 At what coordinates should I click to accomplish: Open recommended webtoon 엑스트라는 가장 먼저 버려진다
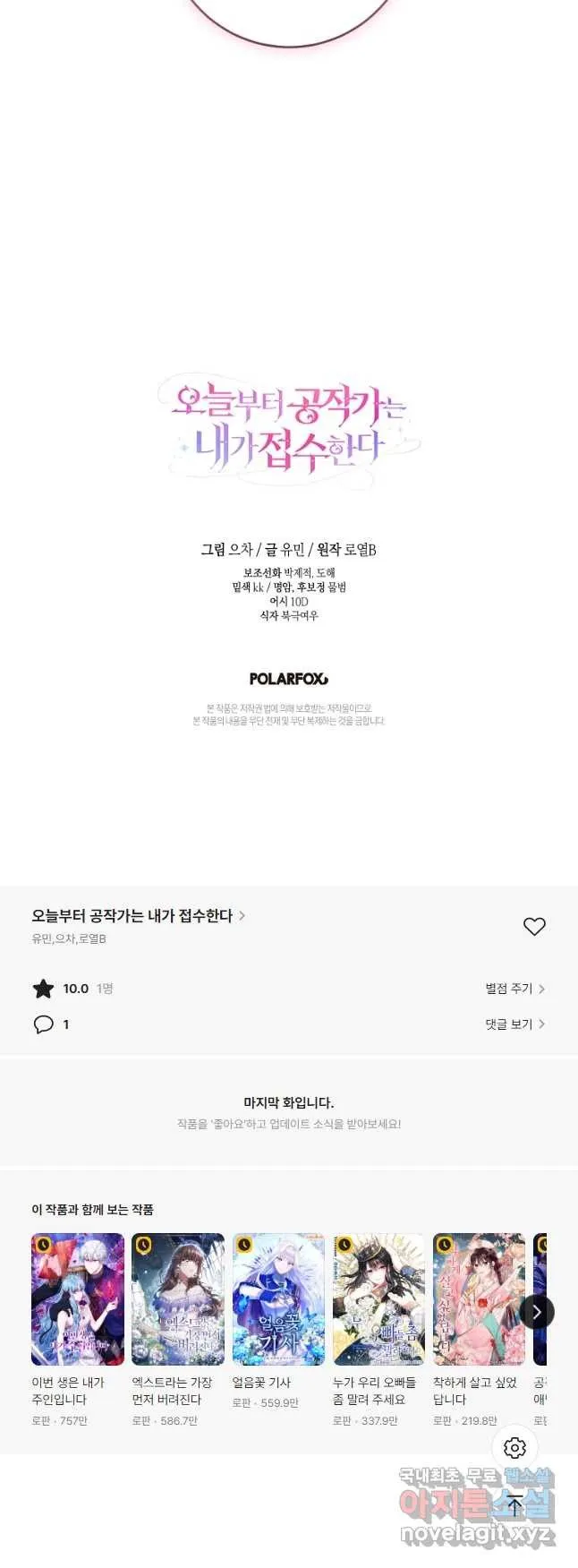click(x=178, y=1298)
